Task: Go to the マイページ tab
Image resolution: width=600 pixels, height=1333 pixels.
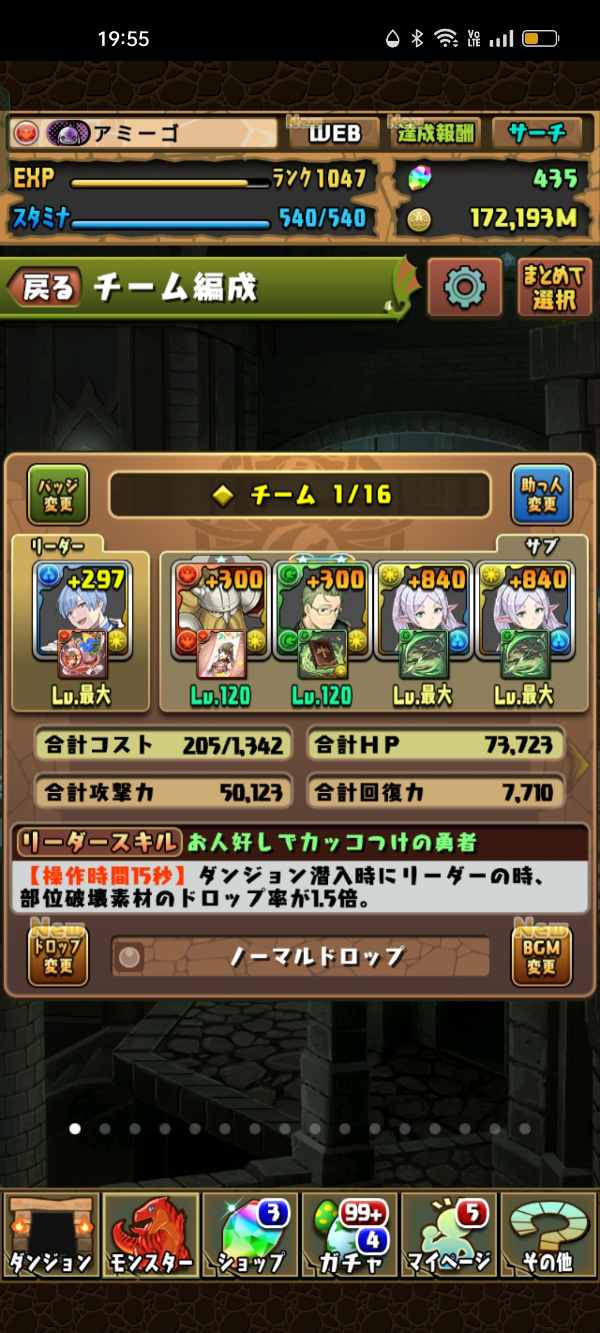Action: (449, 1236)
